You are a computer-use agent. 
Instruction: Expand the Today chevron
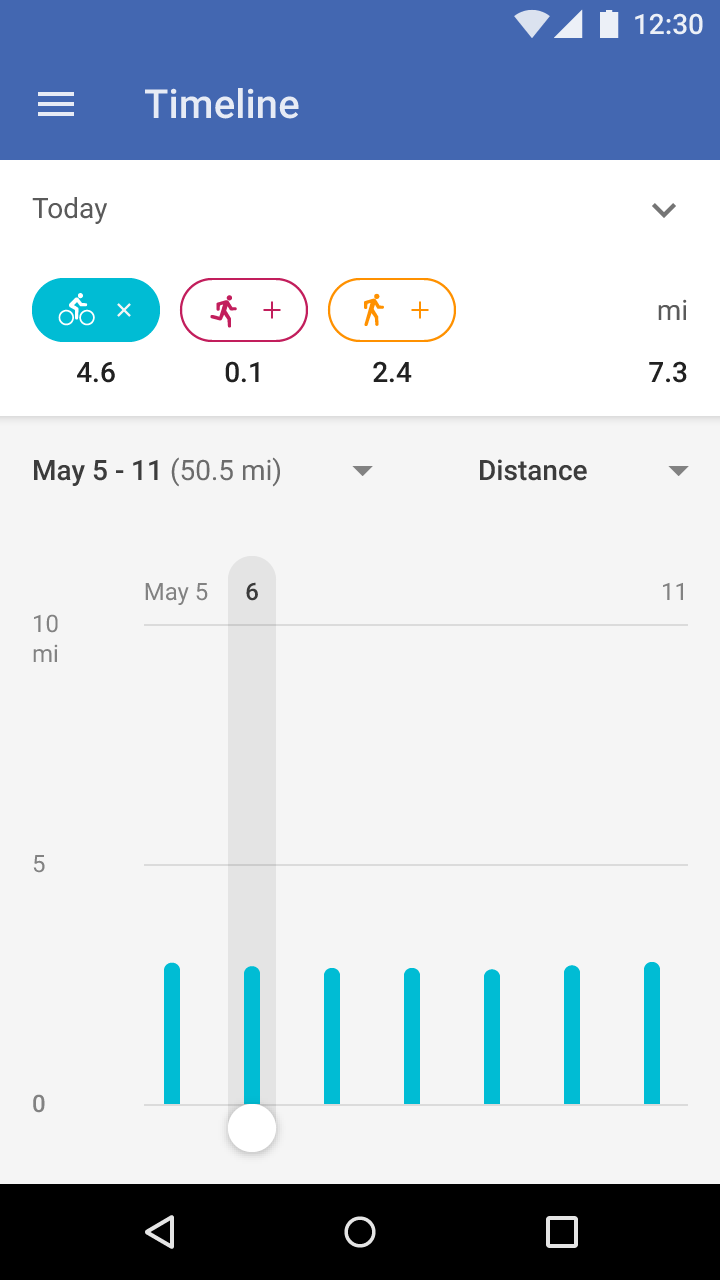664,210
